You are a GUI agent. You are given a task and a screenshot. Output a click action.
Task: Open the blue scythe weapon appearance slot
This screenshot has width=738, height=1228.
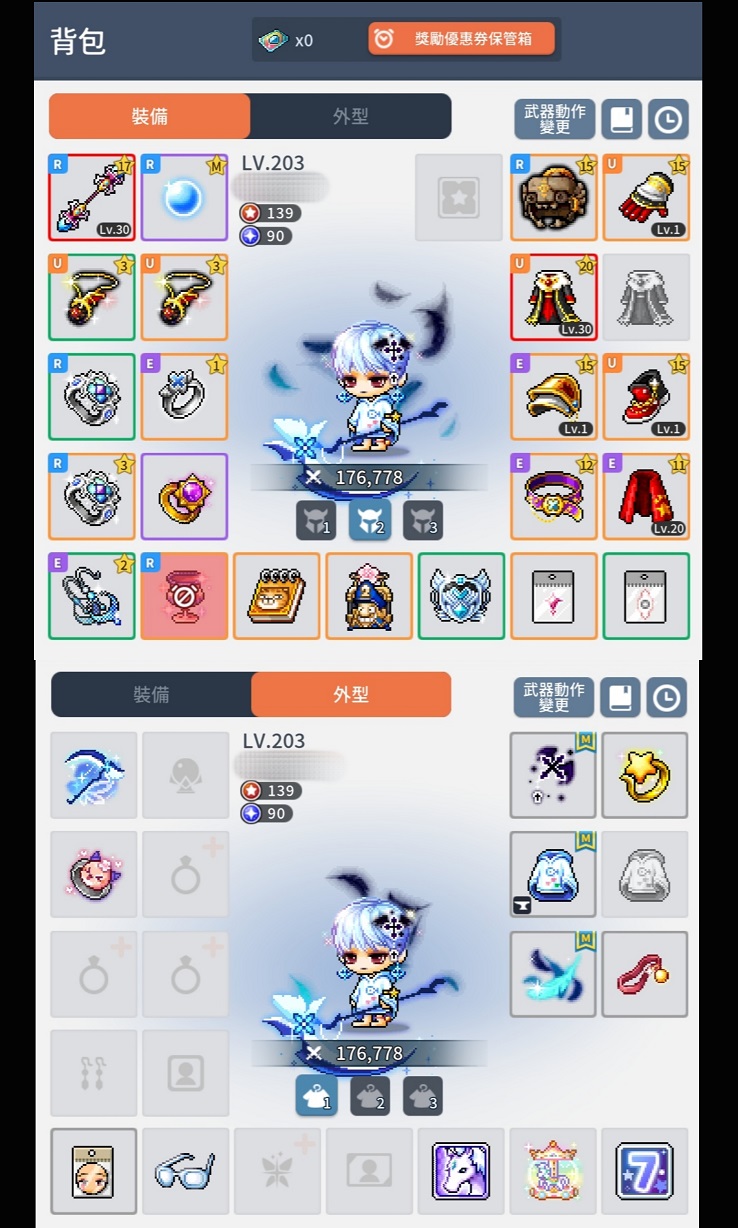(x=93, y=775)
